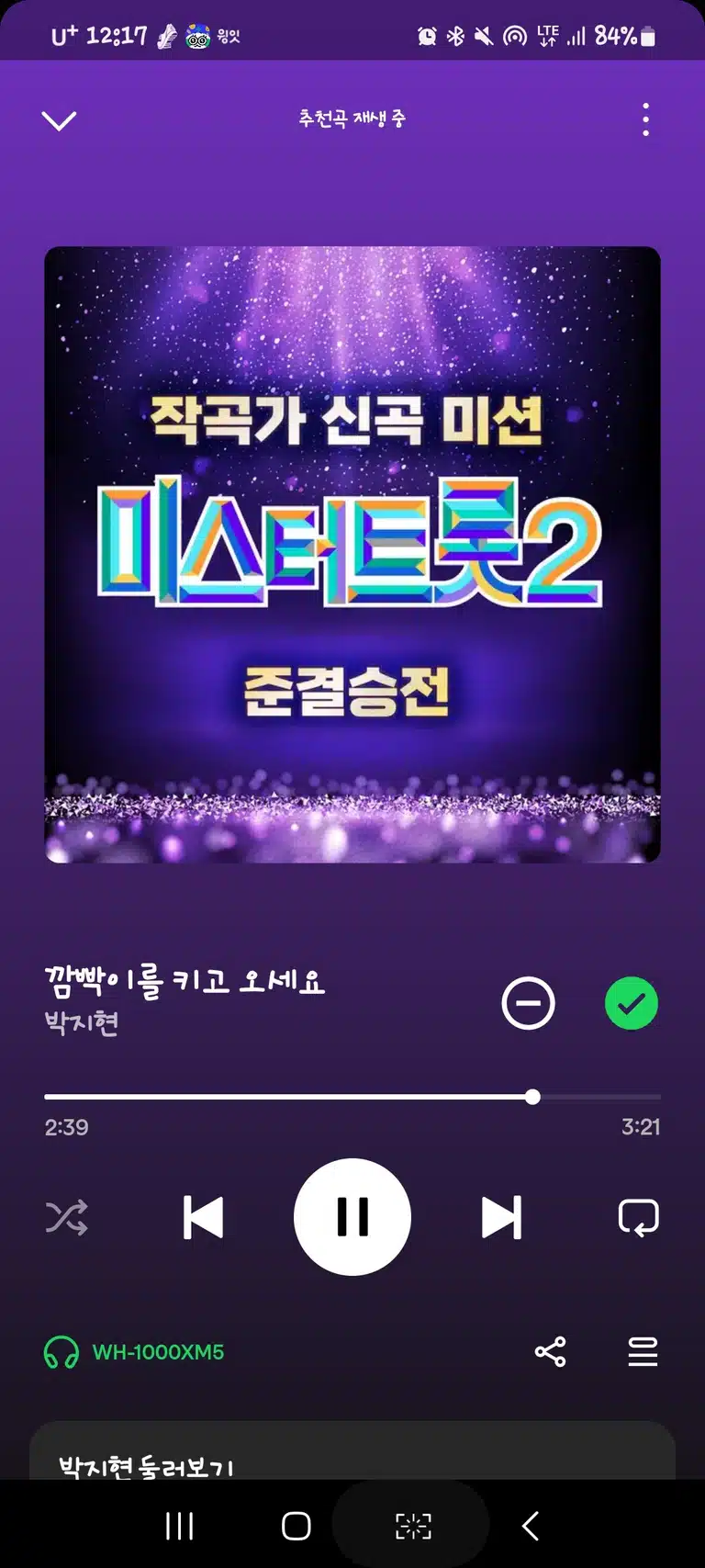The height and width of the screenshot is (1568, 705).
Task: Toggle repeat mode
Action: (x=639, y=1217)
